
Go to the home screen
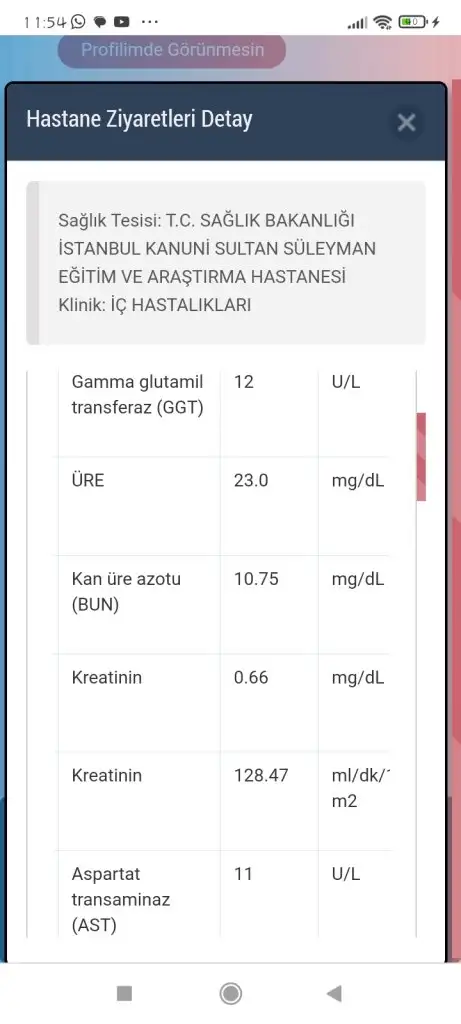click(x=230, y=993)
